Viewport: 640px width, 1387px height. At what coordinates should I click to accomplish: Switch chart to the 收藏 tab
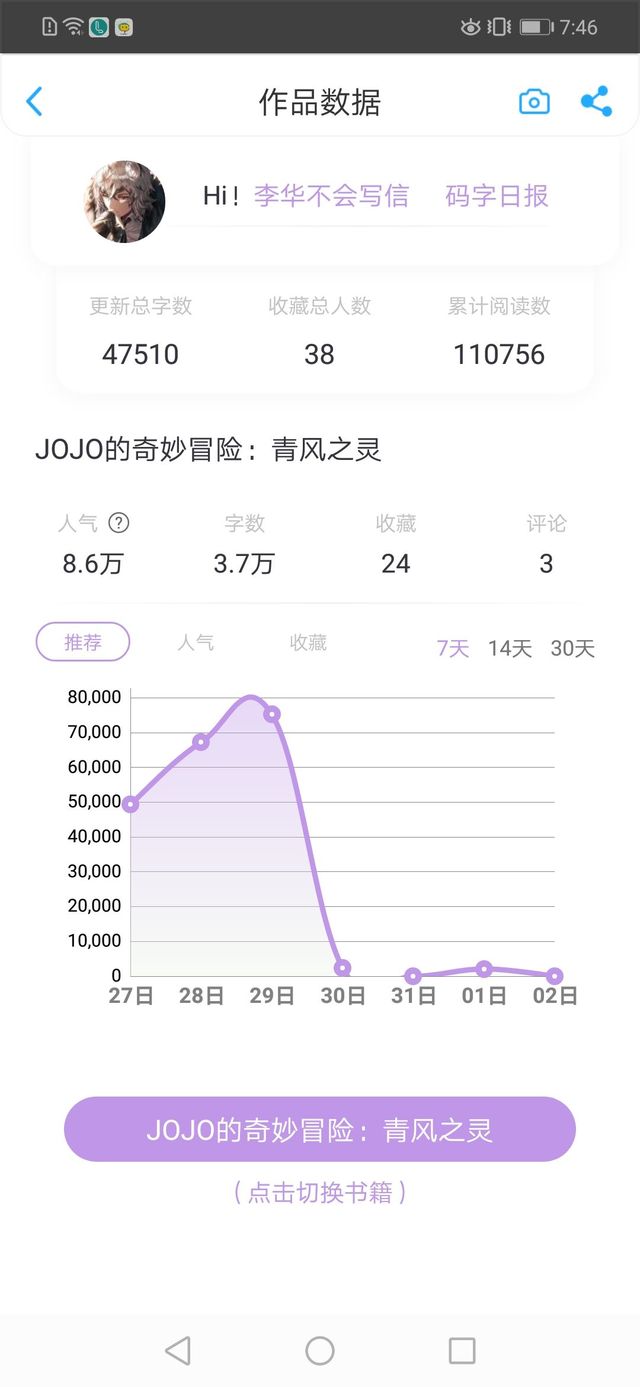[x=308, y=642]
